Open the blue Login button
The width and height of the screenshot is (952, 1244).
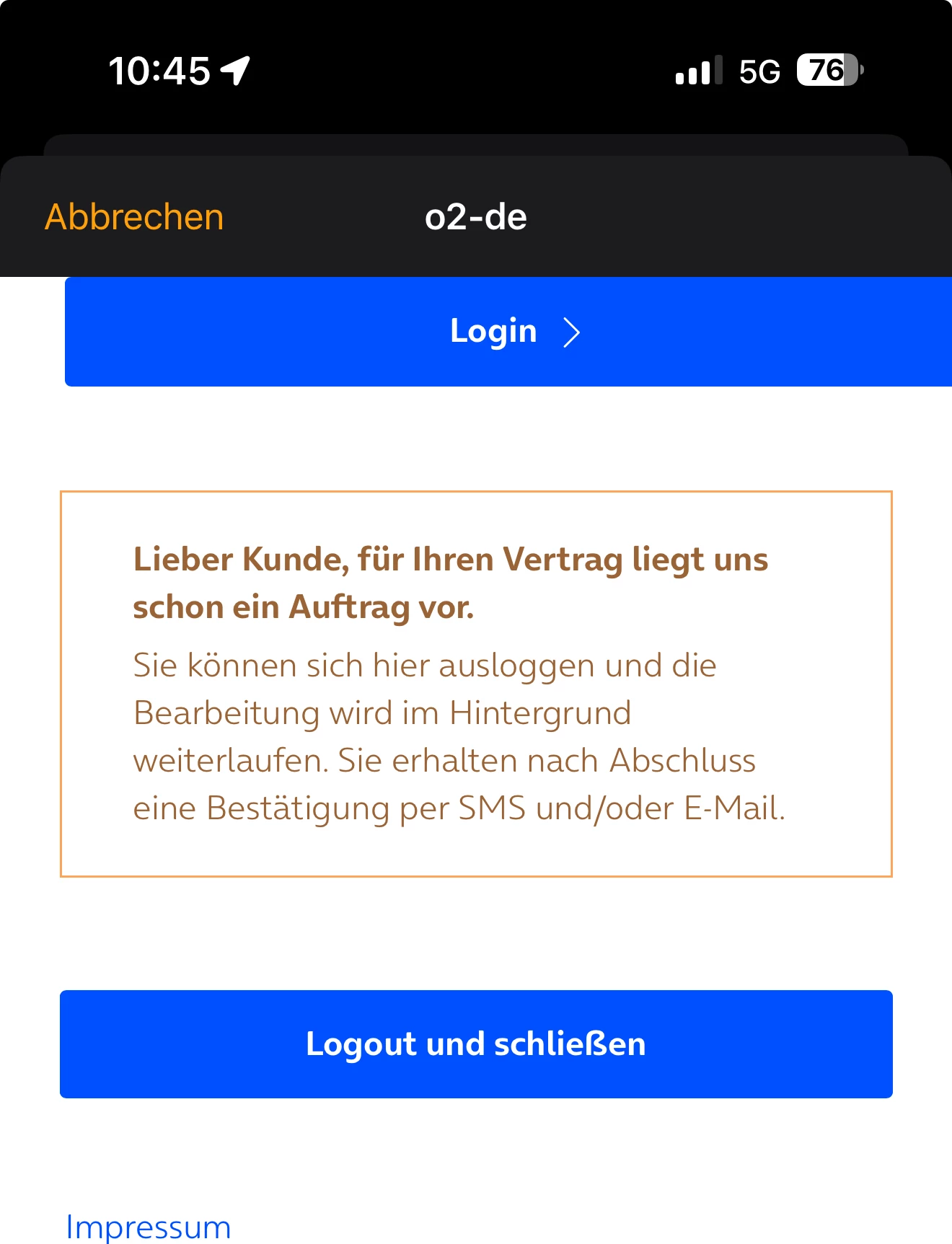(x=508, y=332)
